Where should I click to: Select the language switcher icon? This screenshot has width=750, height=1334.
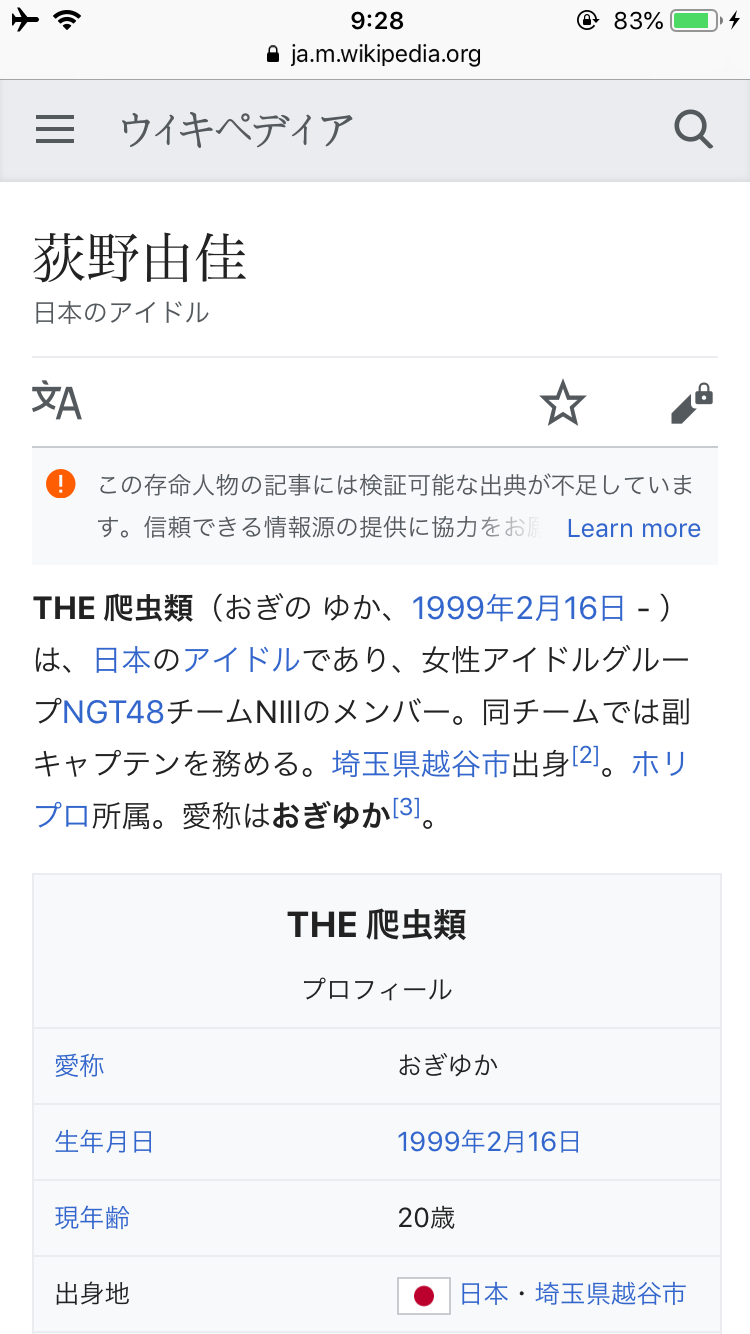57,402
